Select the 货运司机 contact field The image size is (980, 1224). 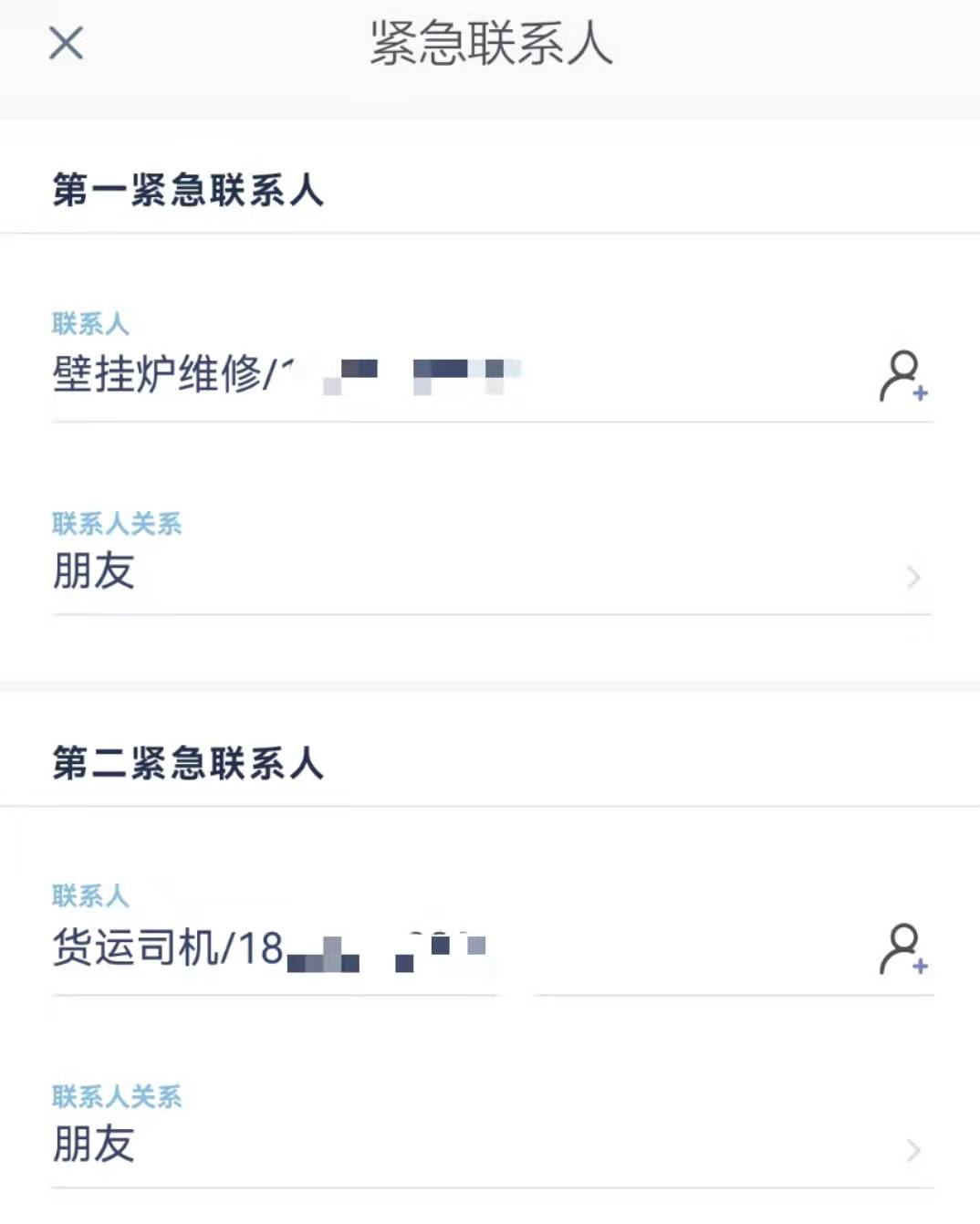(x=255, y=949)
